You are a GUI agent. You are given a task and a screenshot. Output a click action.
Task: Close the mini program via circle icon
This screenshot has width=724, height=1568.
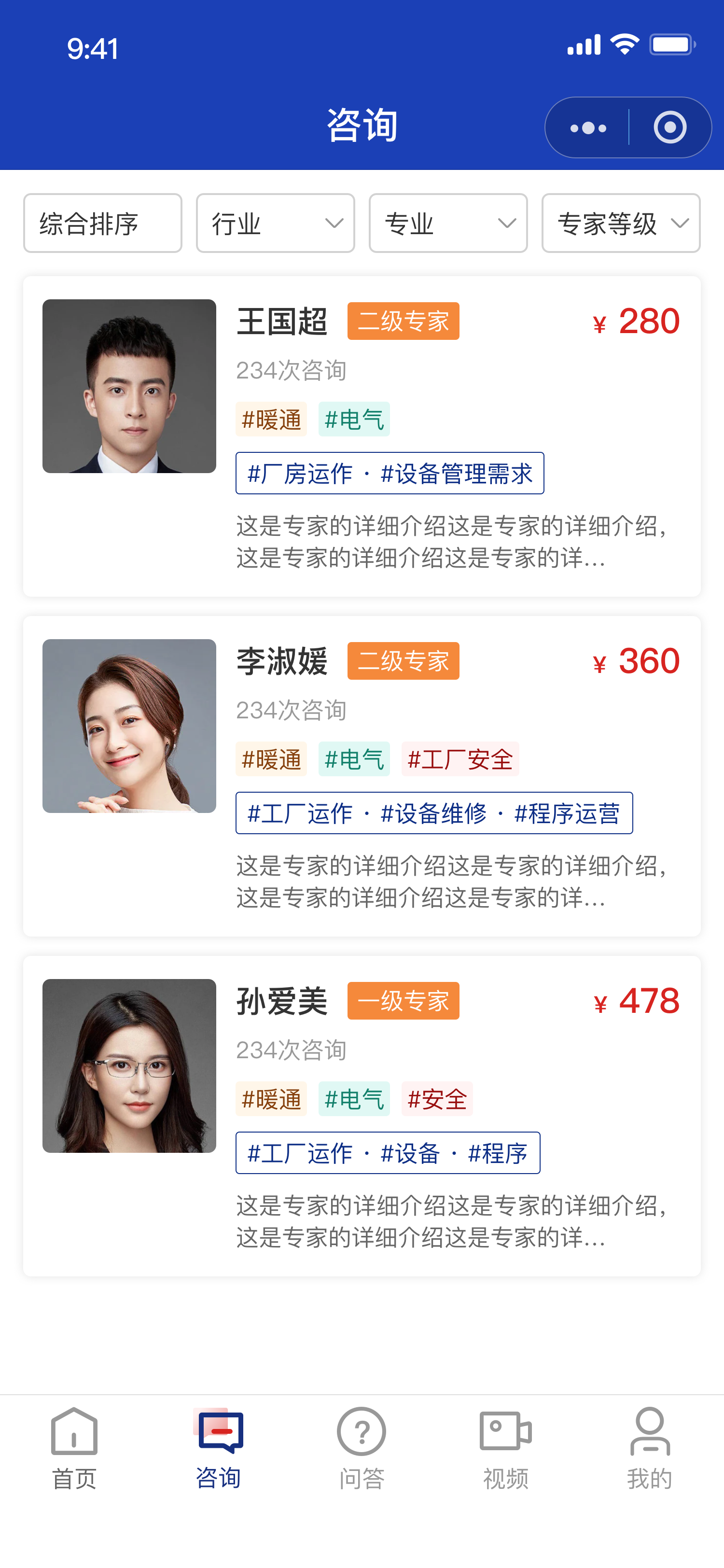click(670, 128)
